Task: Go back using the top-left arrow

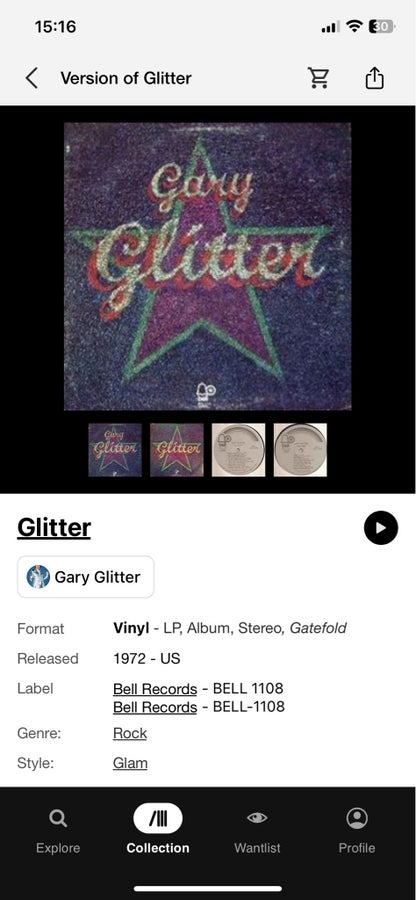Action: coord(32,78)
